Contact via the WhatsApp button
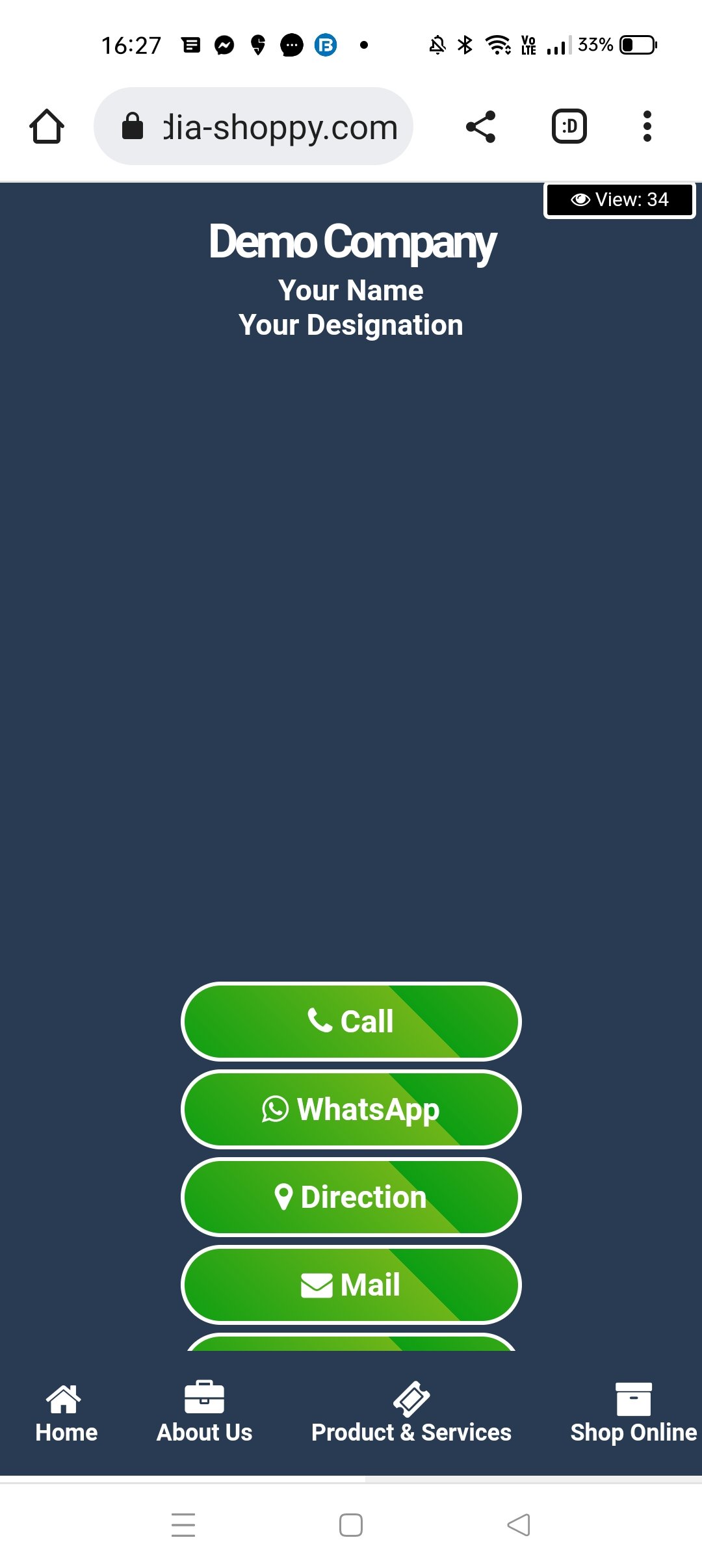The width and height of the screenshot is (702, 1568). point(351,1109)
